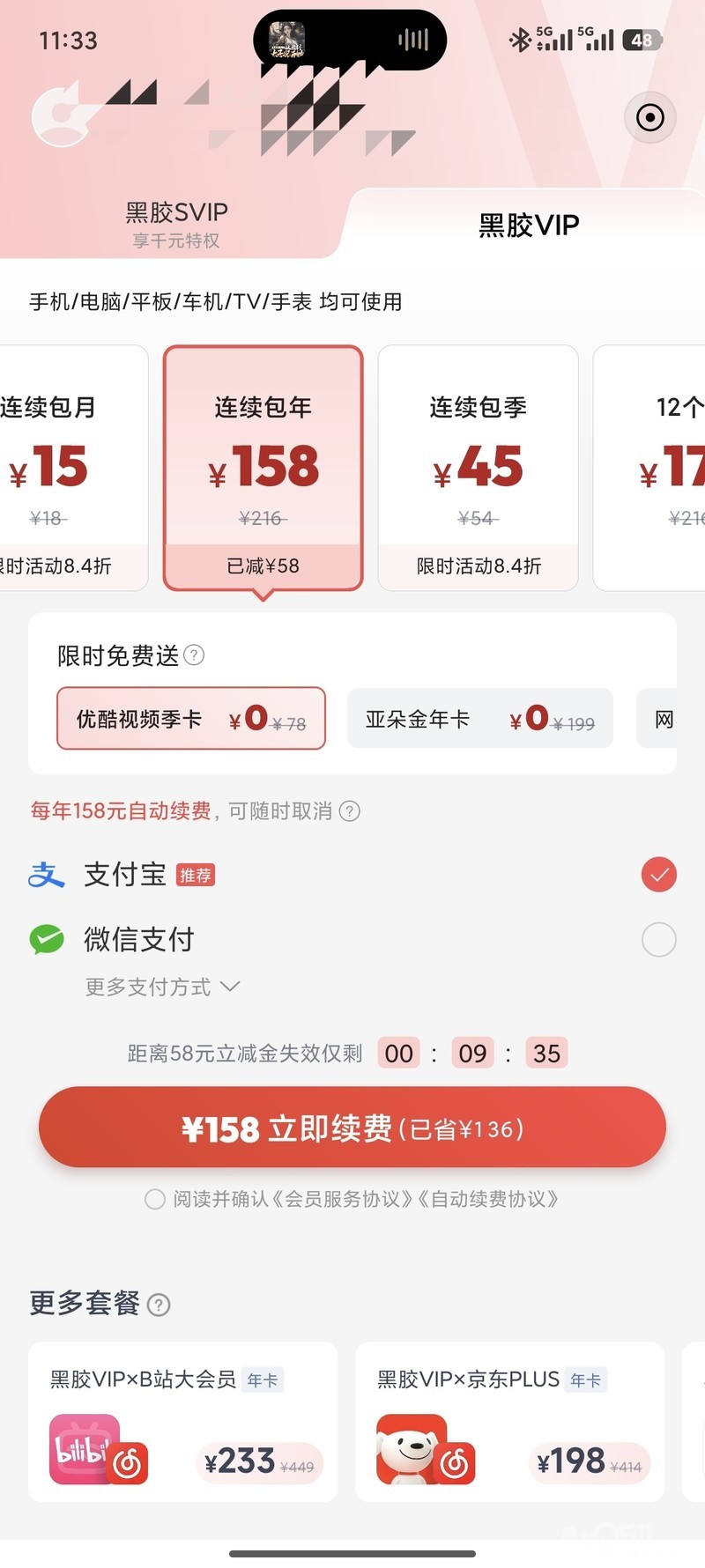Expand 更多支付方式

coord(162,987)
